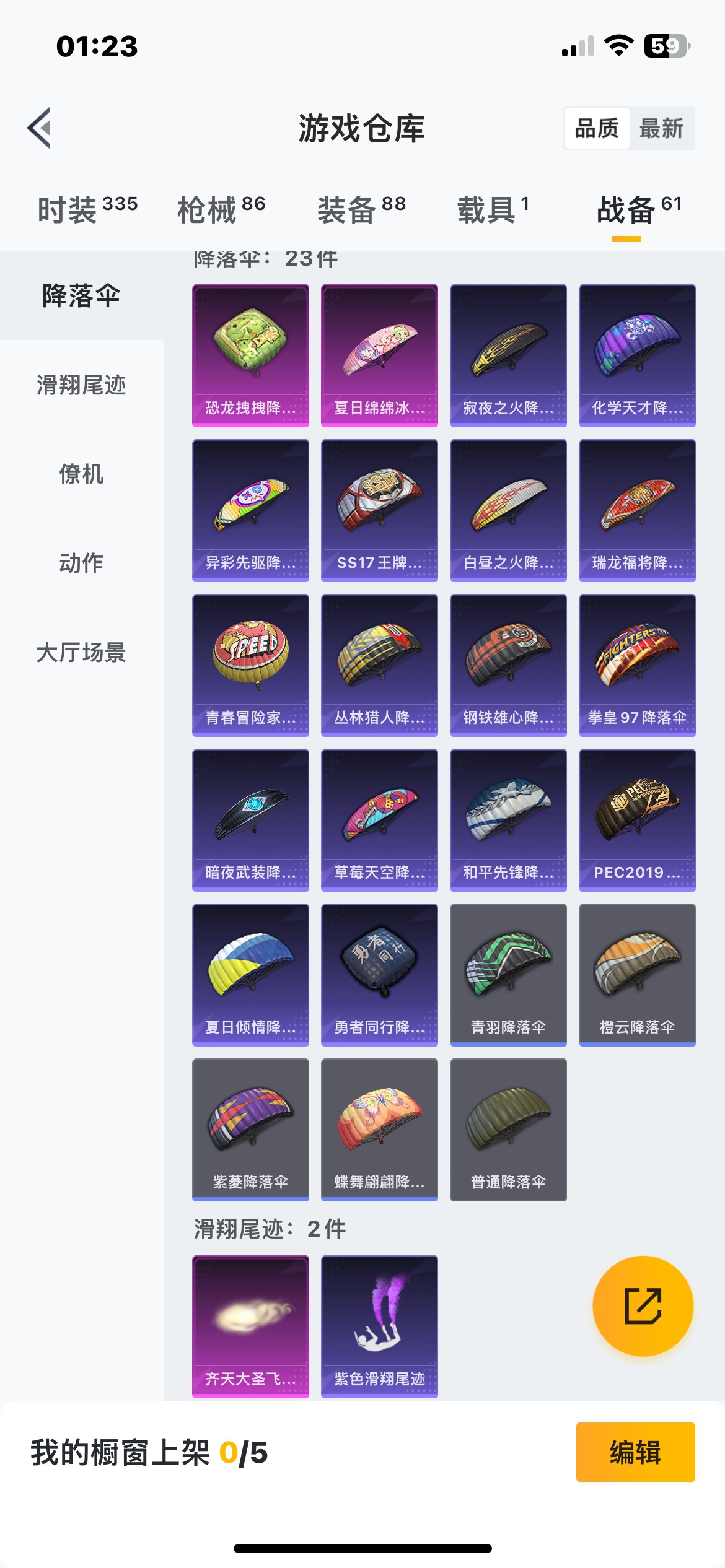Select 僚机 in the side menu
The width and height of the screenshot is (725, 1568).
pos(81,474)
